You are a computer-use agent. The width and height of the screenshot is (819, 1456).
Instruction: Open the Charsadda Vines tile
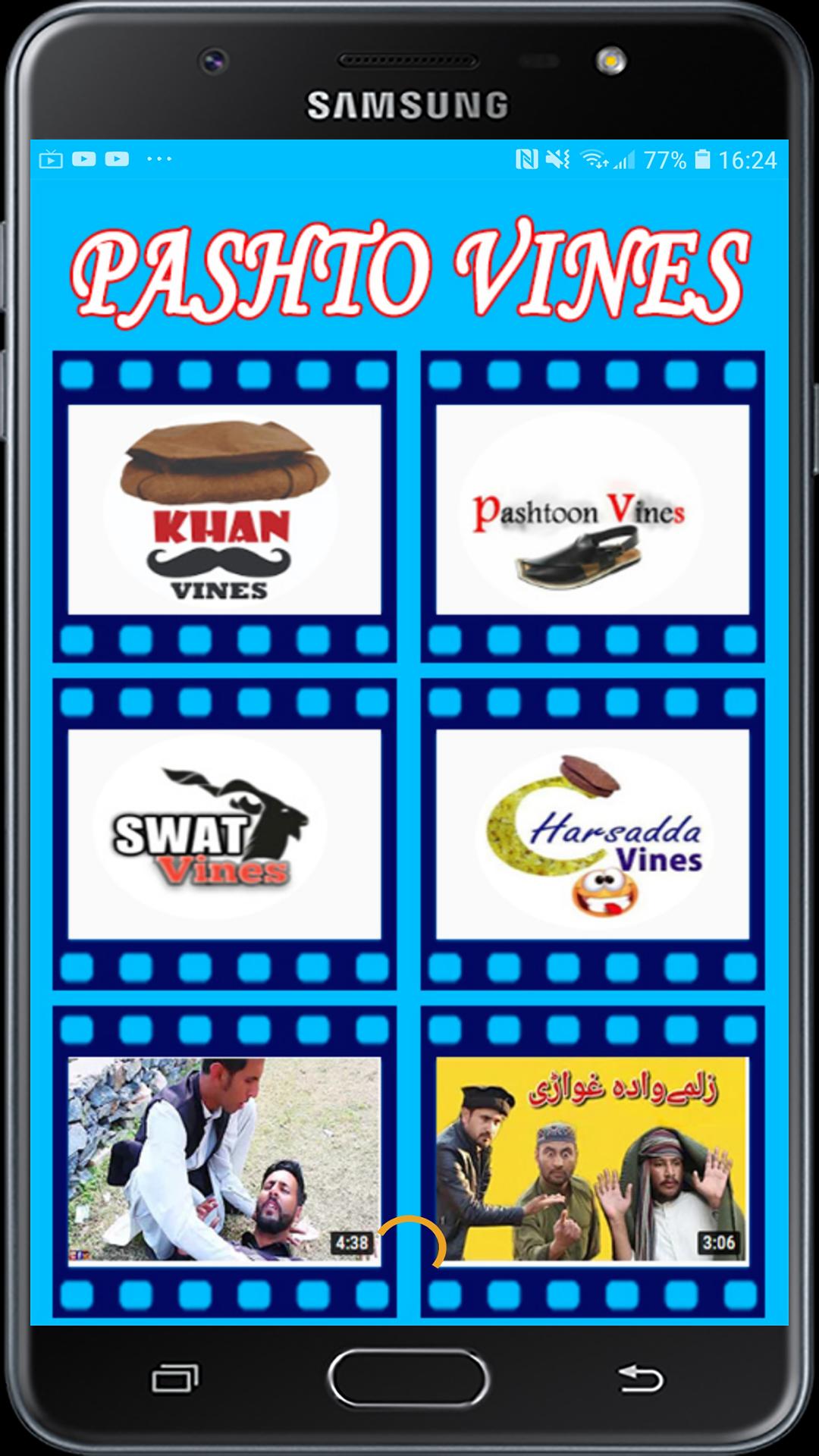click(x=592, y=834)
